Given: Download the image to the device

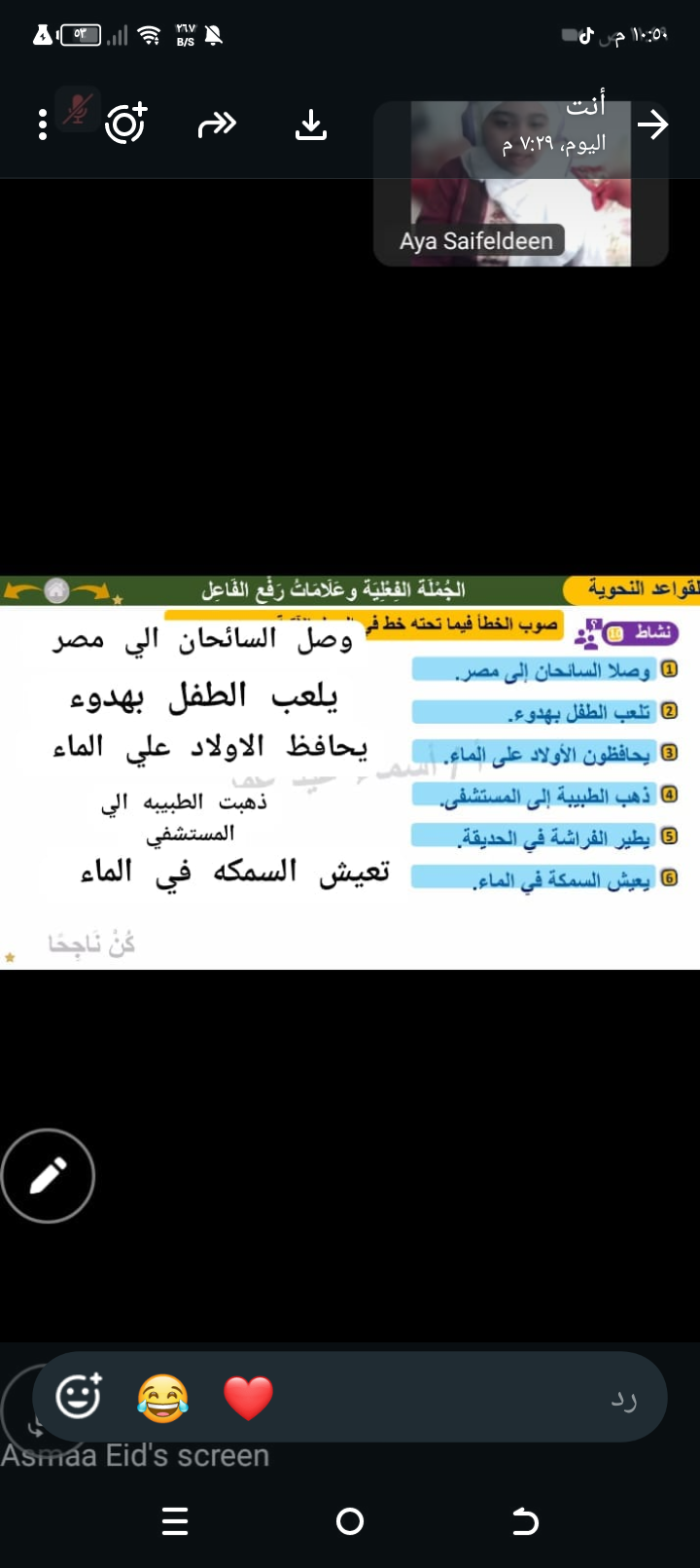Looking at the screenshot, I should [x=311, y=125].
